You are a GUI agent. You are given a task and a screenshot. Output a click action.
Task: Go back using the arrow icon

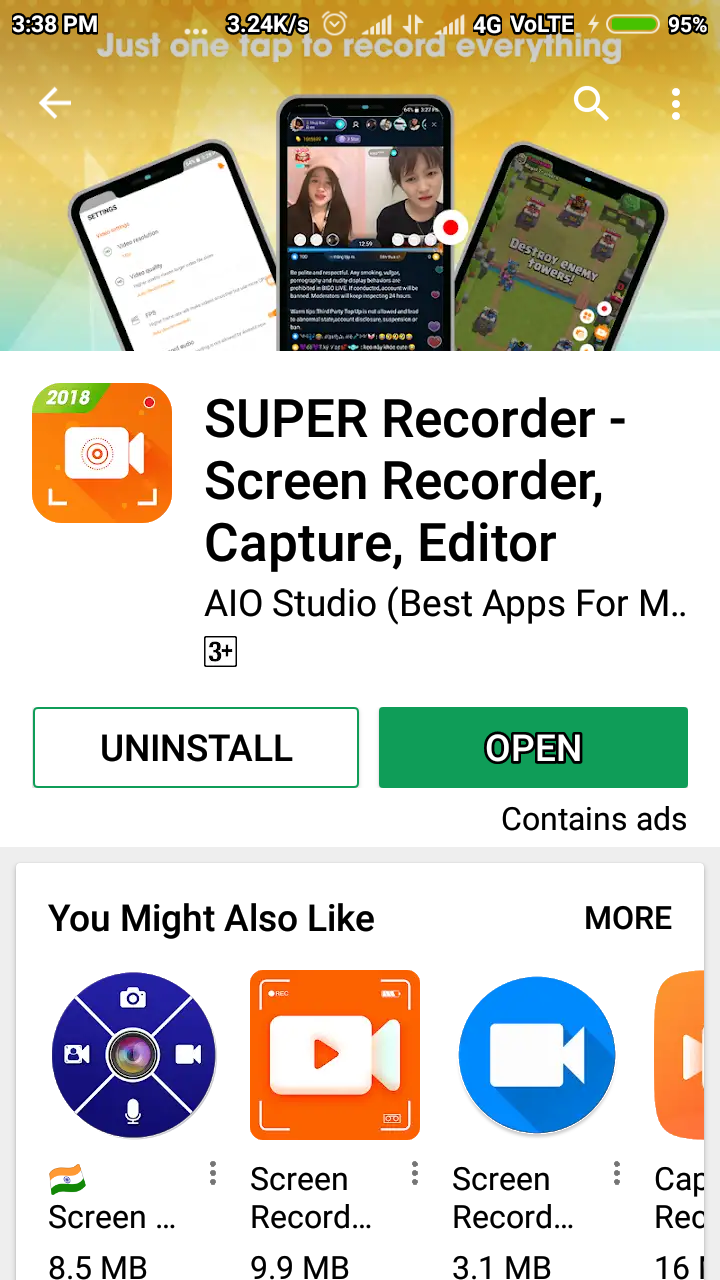55,103
